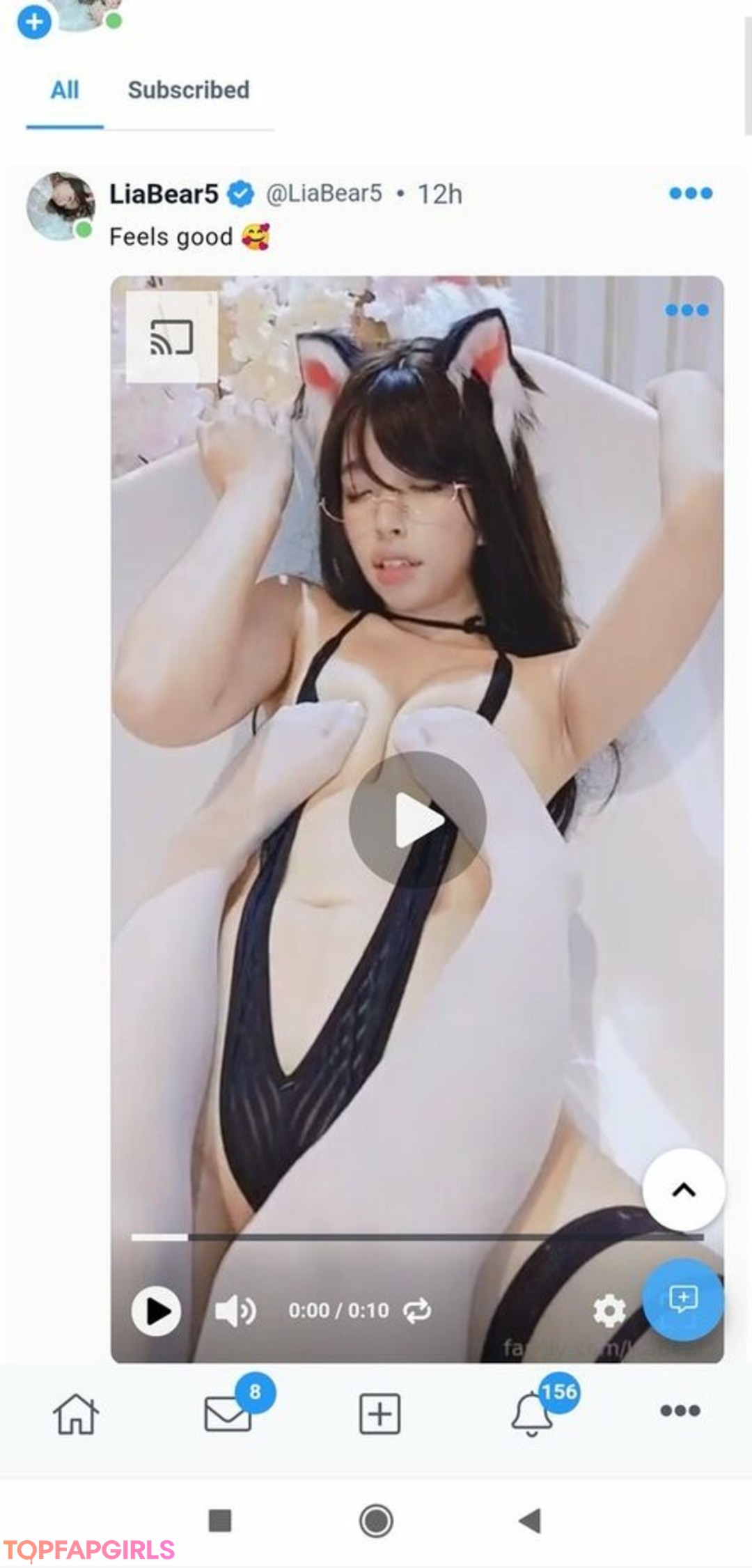Open the notifications bell

click(532, 1414)
